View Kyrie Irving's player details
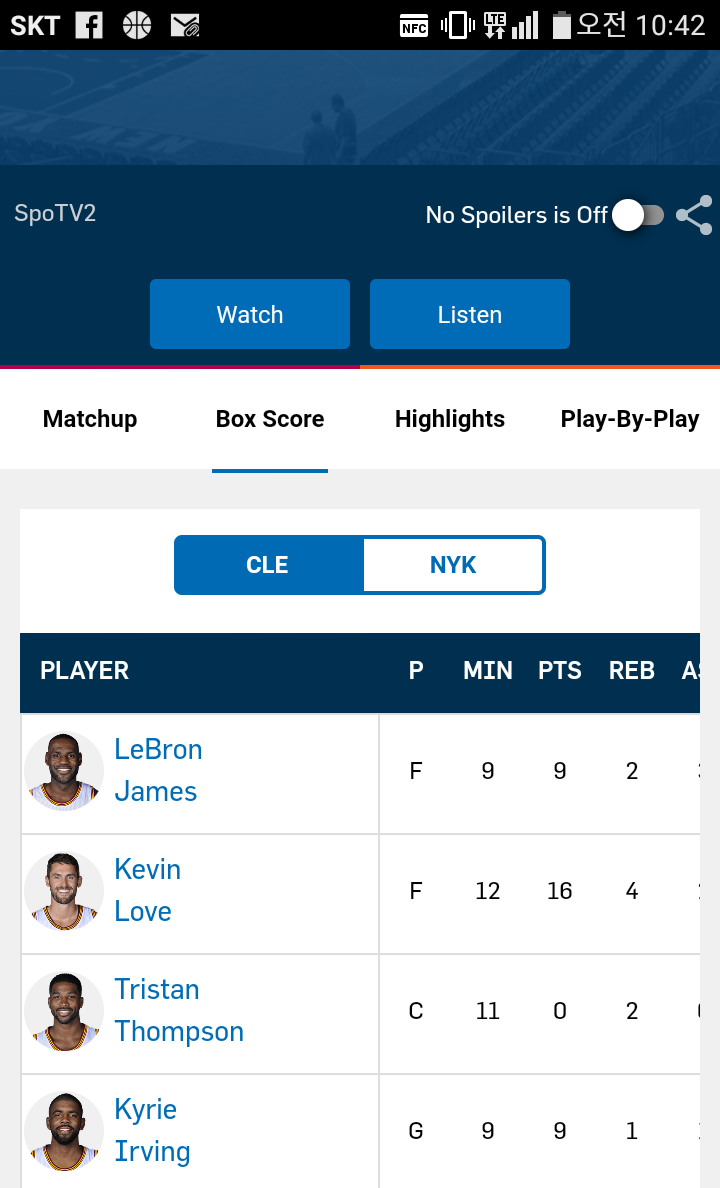 [x=152, y=1130]
